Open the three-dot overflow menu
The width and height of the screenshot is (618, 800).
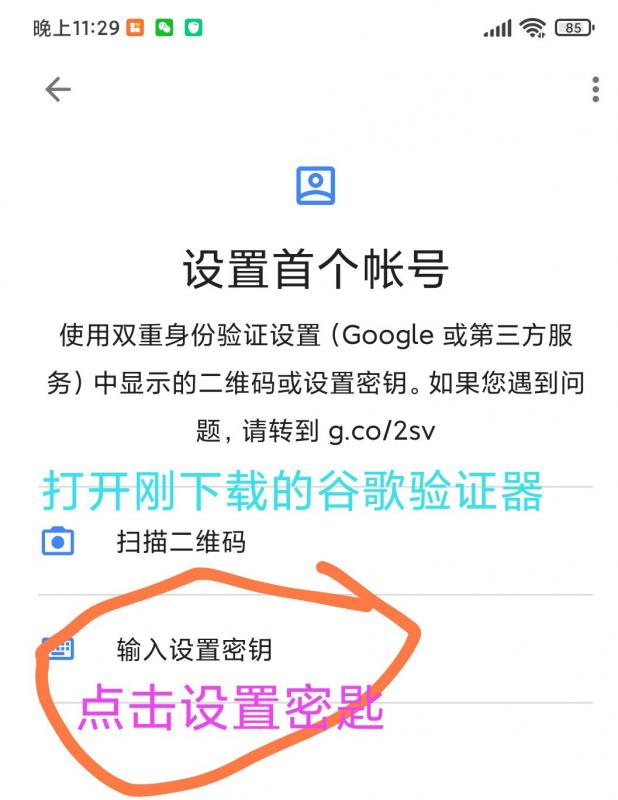point(595,90)
